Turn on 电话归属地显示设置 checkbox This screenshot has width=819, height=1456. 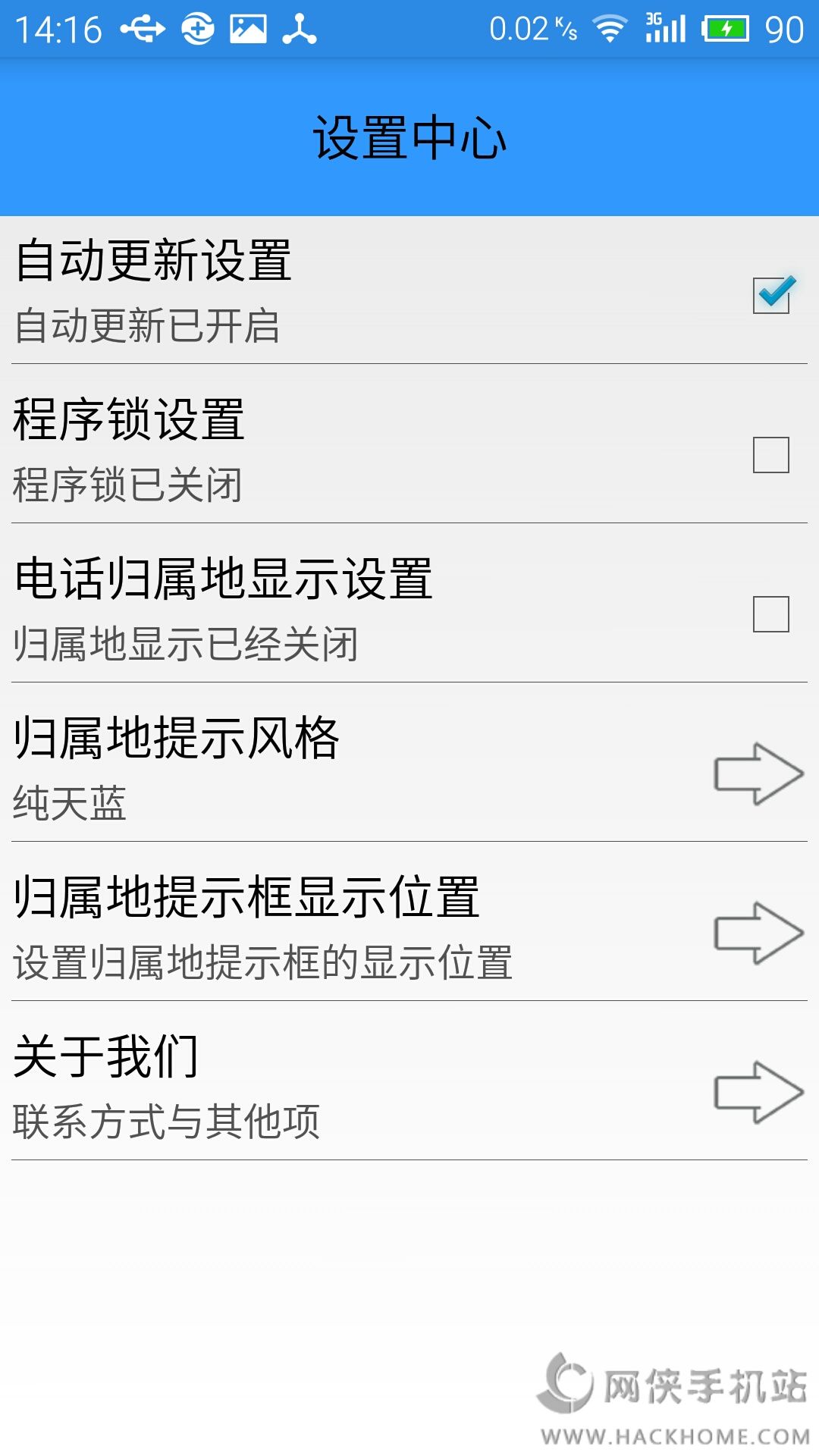pyautogui.click(x=771, y=614)
